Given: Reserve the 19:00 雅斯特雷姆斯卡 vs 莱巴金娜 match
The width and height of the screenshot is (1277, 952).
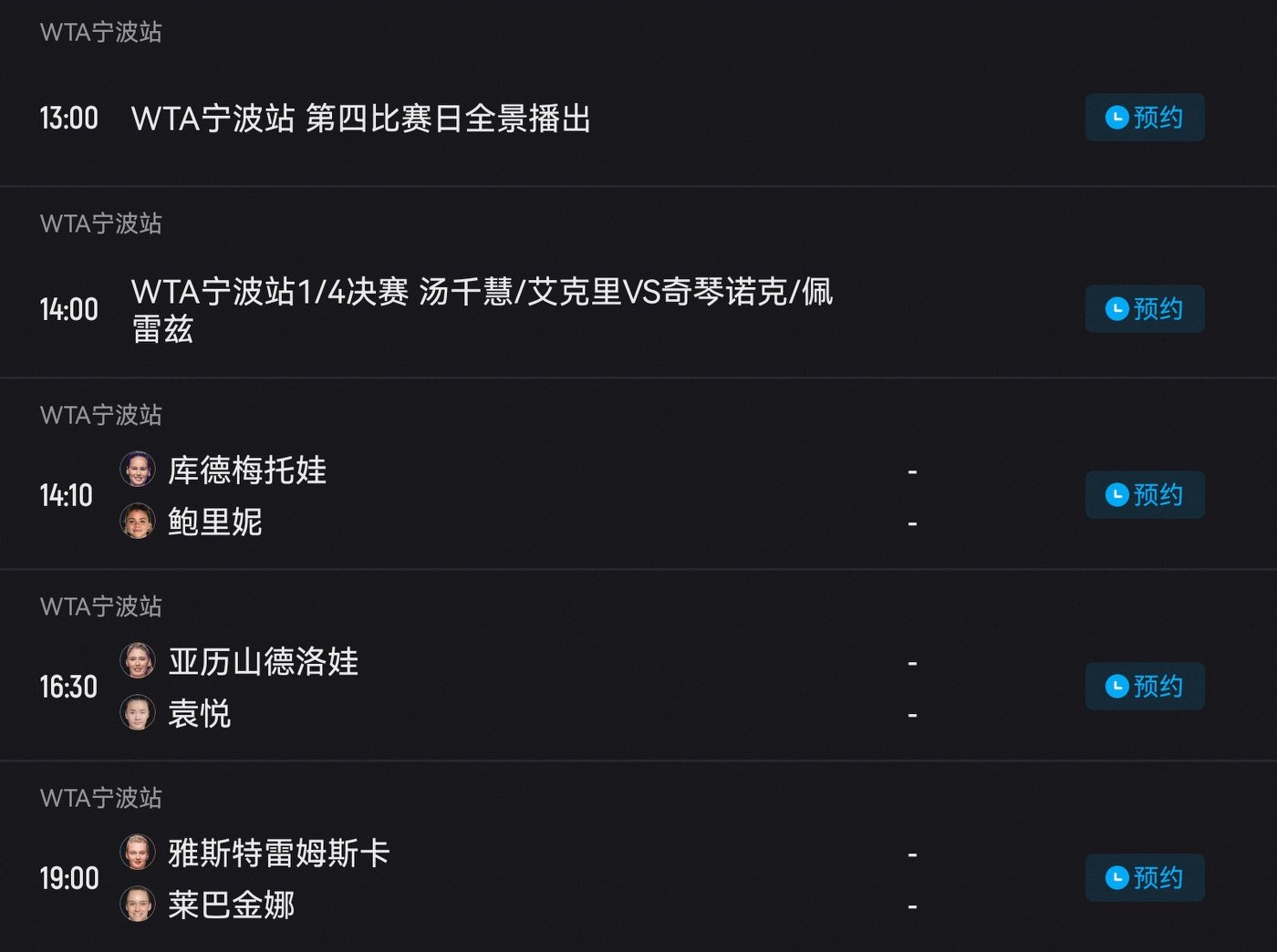Looking at the screenshot, I should [1144, 878].
